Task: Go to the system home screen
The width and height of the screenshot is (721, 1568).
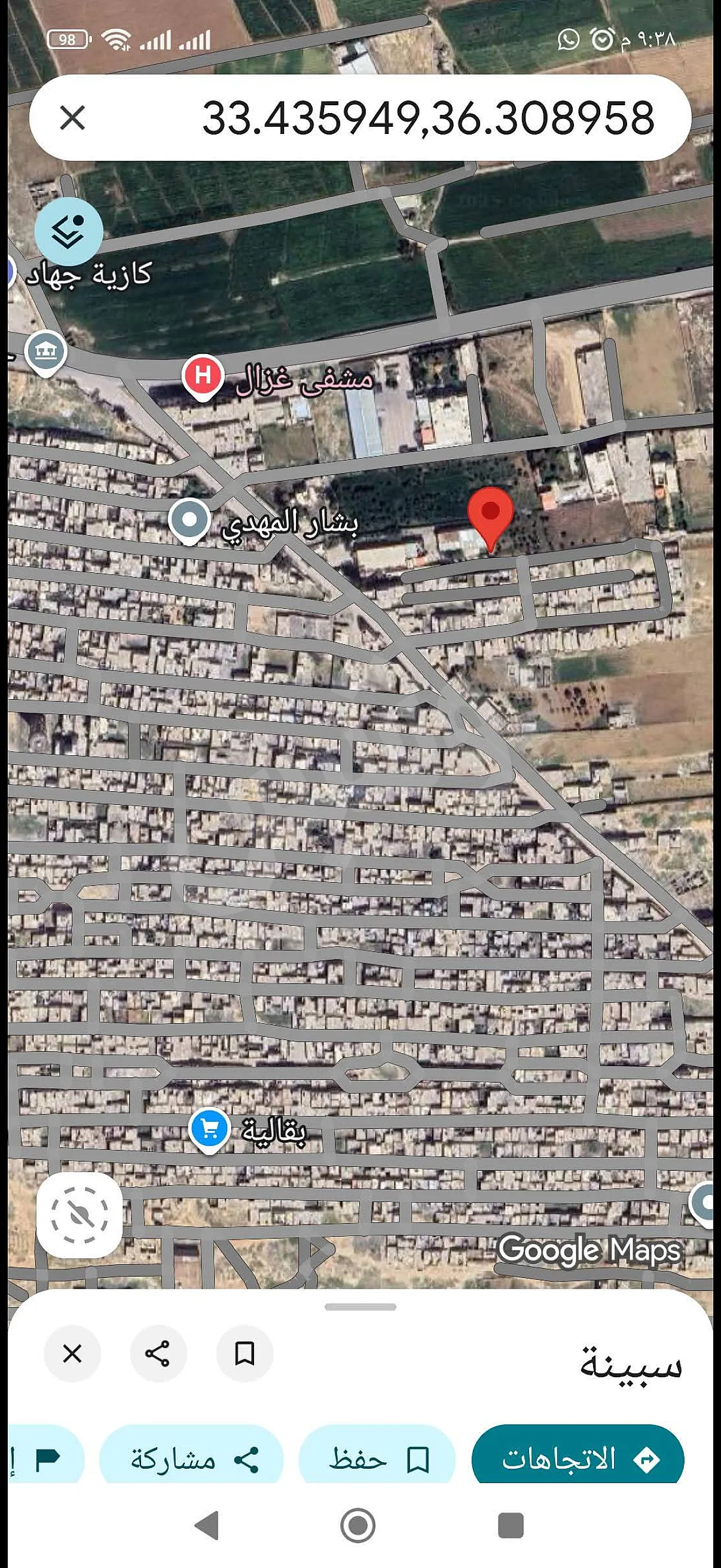Action: 358,1526
